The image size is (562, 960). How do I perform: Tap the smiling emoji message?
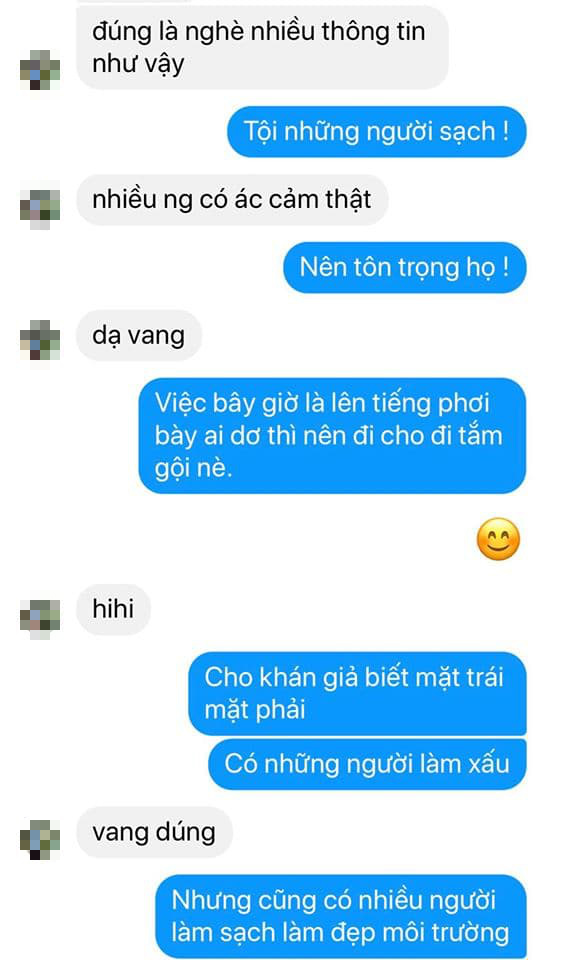[498, 539]
